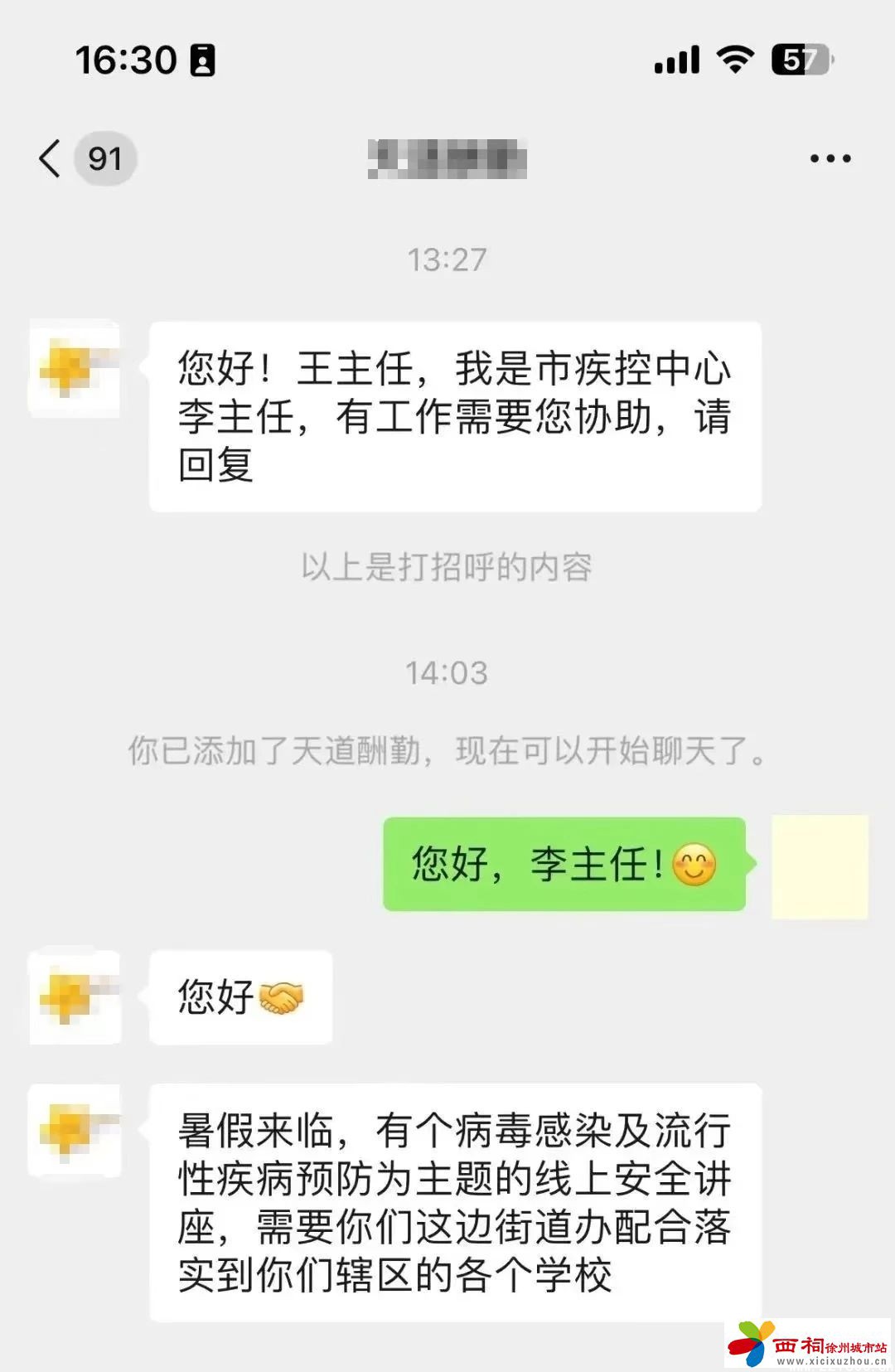Screen dimensions: 895x1372
Task: Tap the first message from 李主任
Action: click(454, 415)
